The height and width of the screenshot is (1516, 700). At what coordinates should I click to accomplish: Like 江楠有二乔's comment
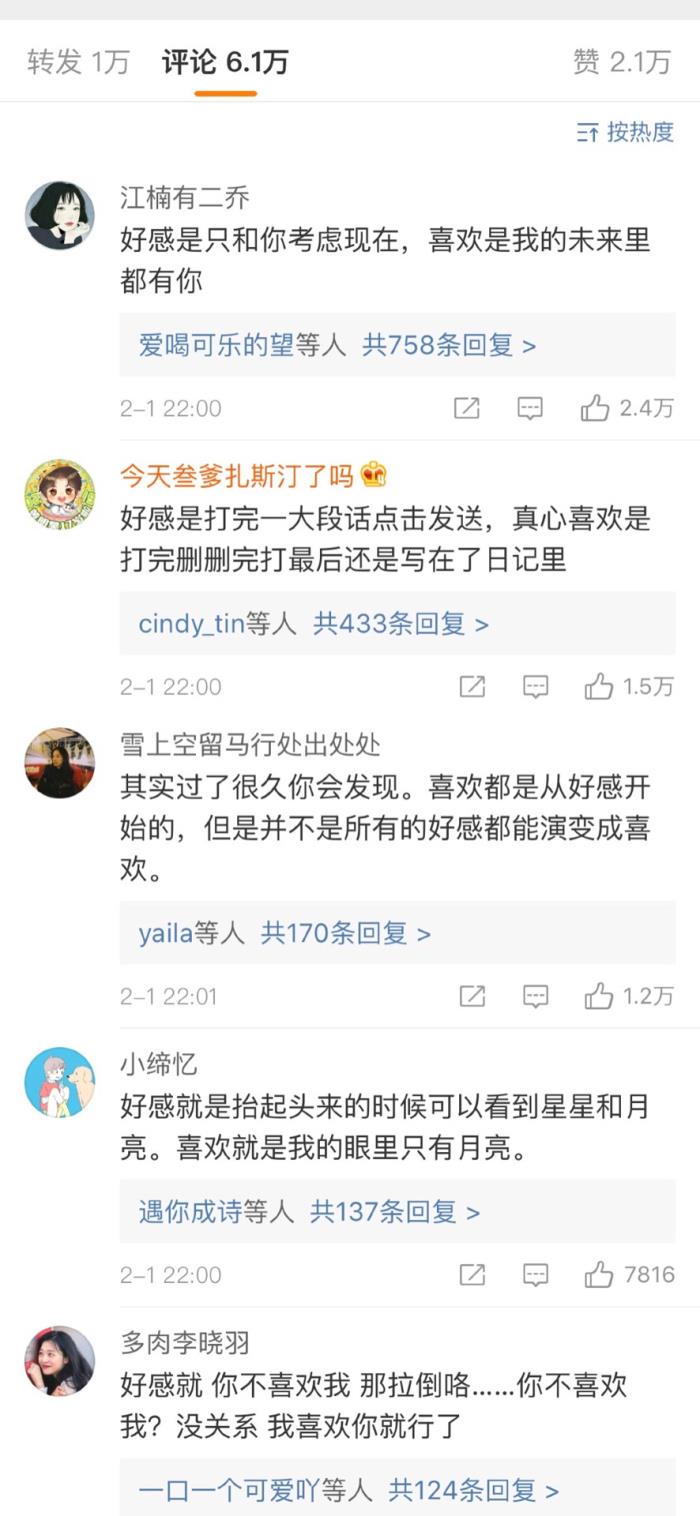[596, 408]
